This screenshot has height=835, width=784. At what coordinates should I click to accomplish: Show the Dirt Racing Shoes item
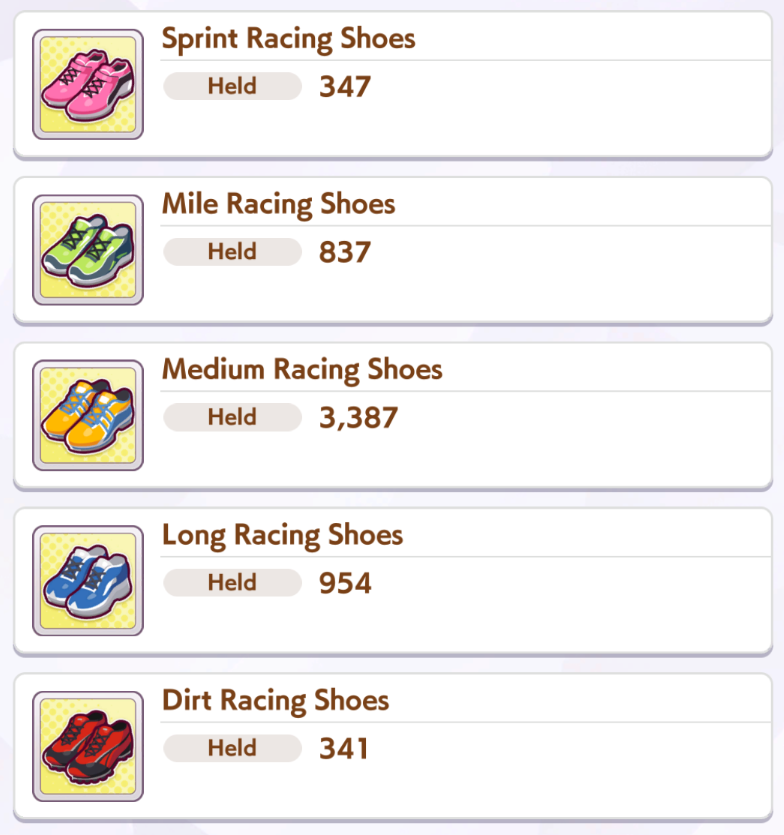point(392,746)
